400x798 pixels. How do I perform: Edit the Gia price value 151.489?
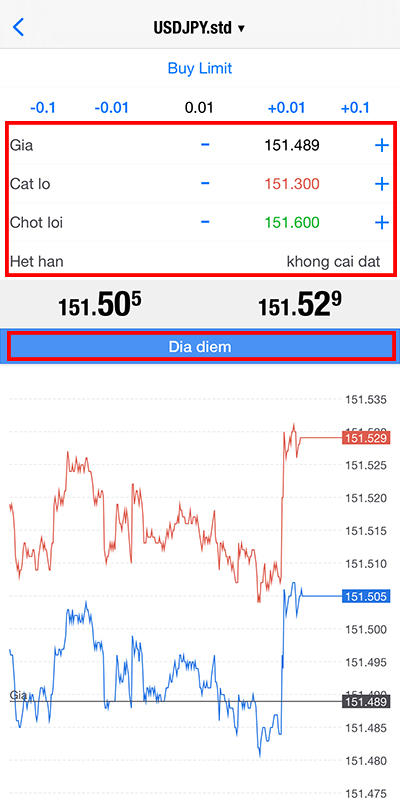292,146
